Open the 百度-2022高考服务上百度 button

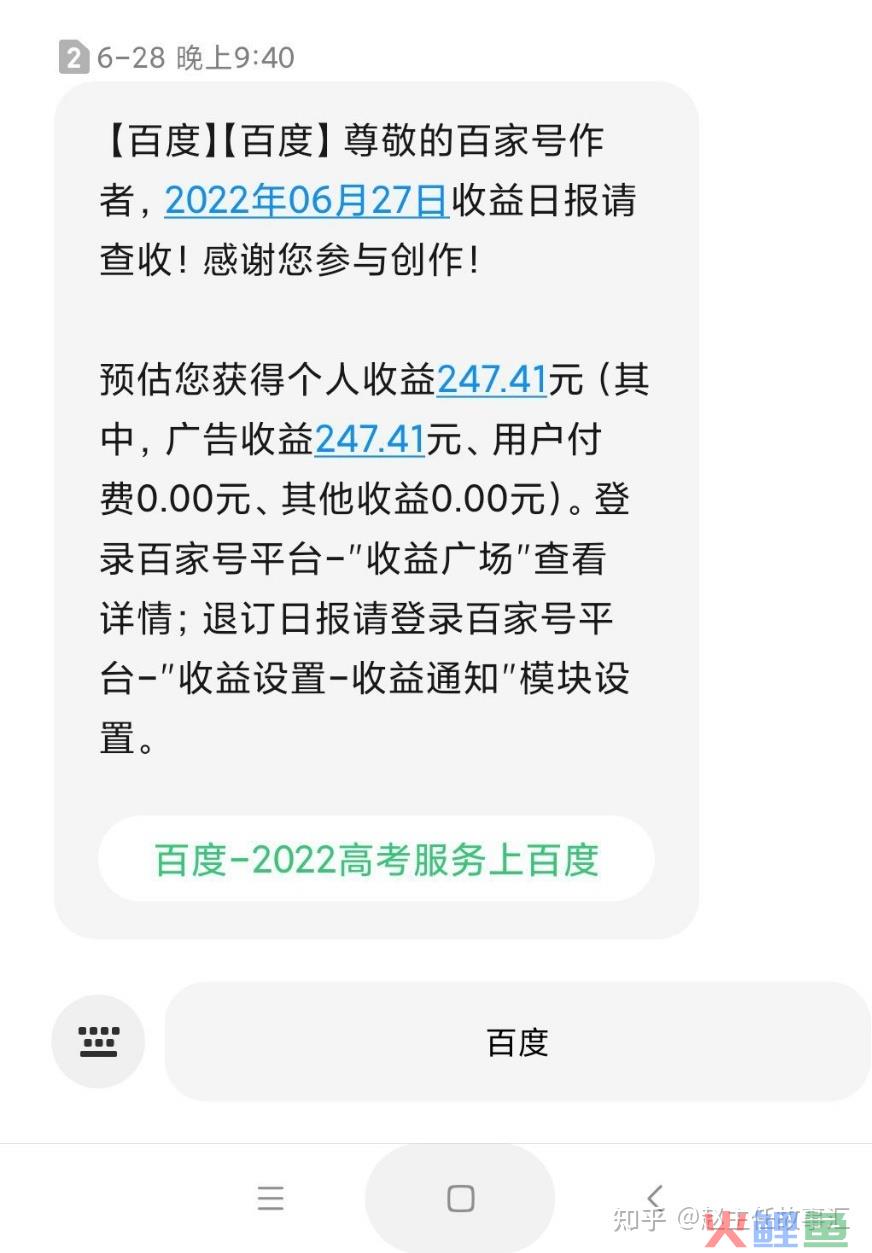376,859
